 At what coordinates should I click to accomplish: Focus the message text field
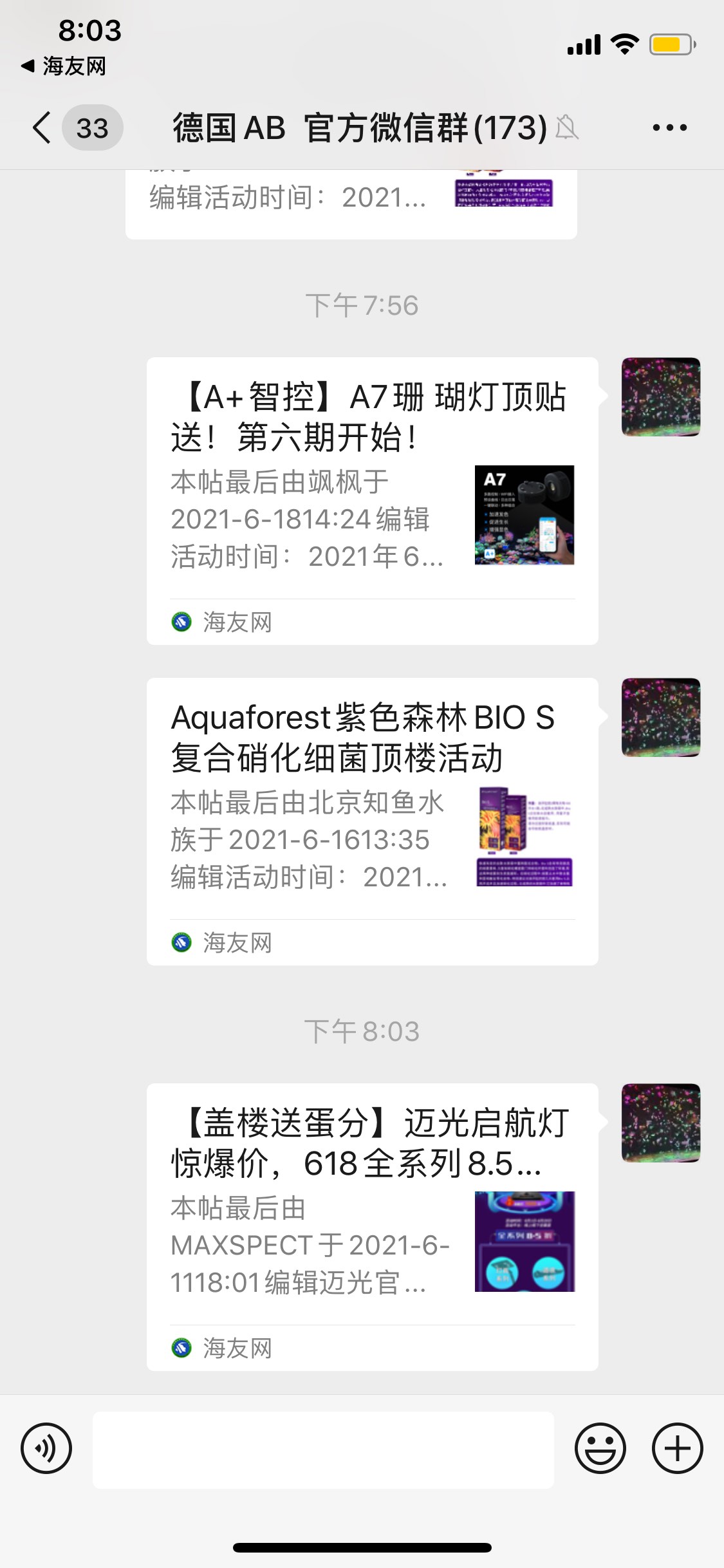[x=323, y=1450]
